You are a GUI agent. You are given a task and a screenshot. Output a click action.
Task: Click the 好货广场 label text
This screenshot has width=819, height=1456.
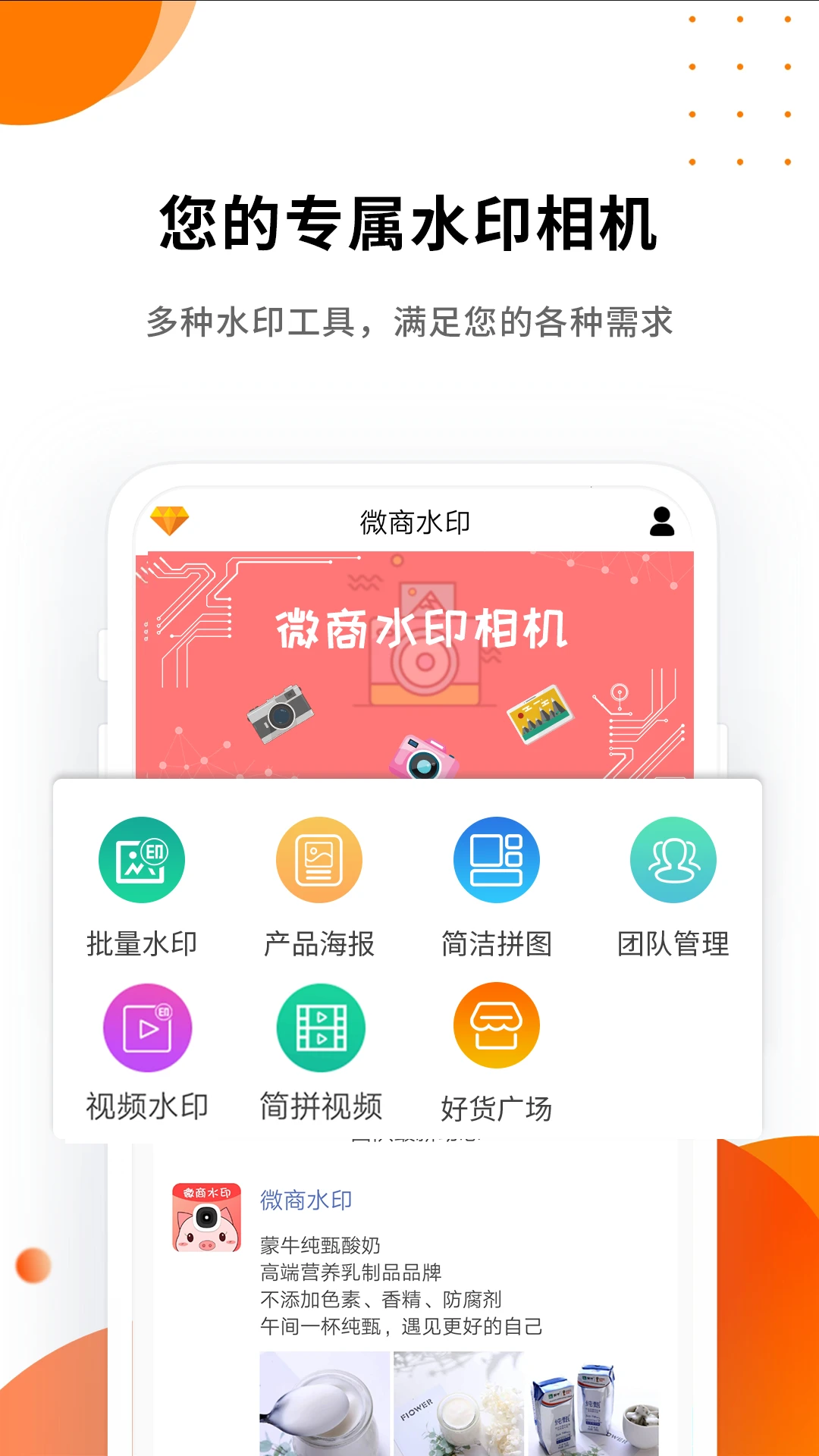pyautogui.click(x=497, y=1109)
